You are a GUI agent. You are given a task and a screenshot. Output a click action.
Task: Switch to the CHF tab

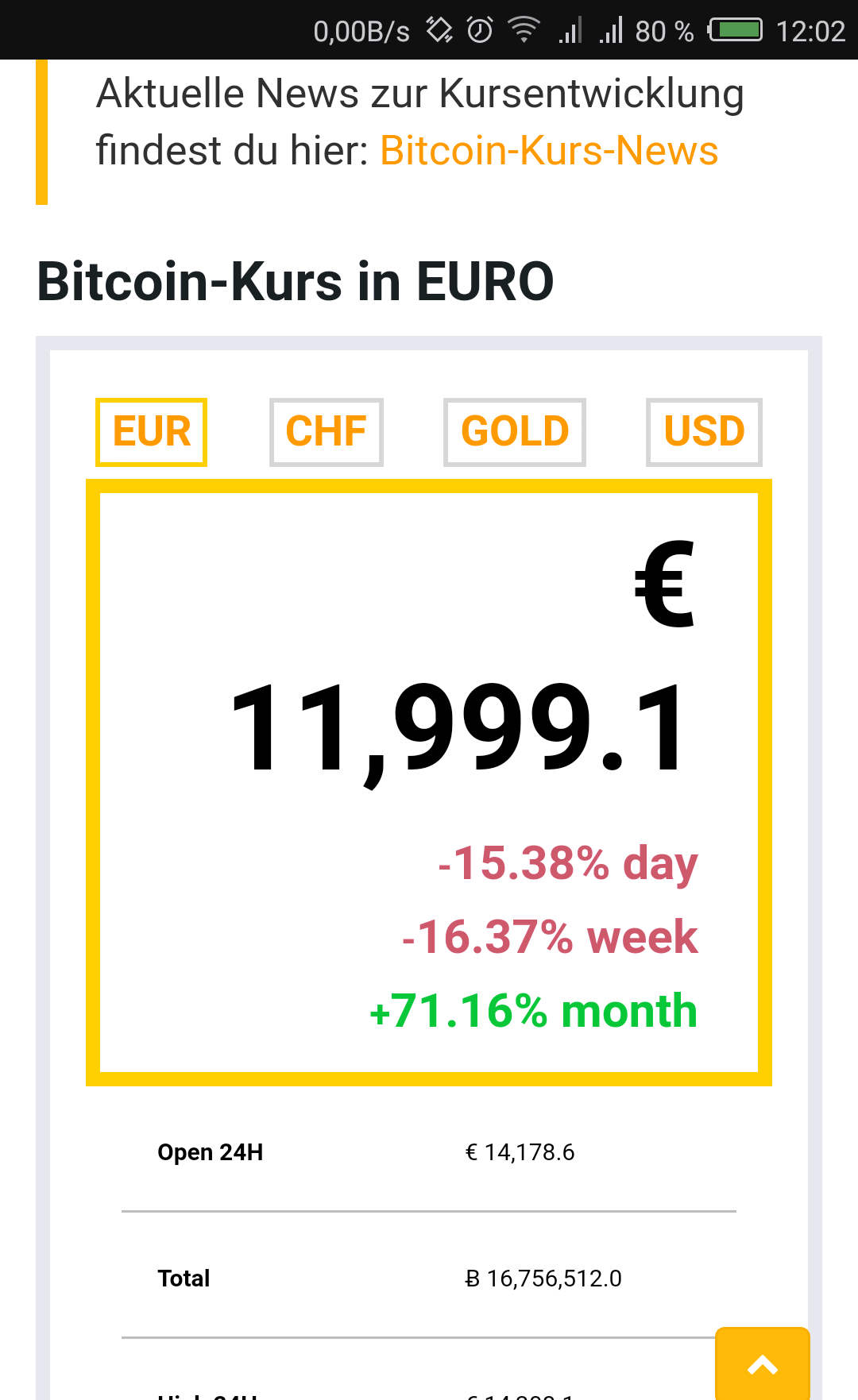[326, 432]
